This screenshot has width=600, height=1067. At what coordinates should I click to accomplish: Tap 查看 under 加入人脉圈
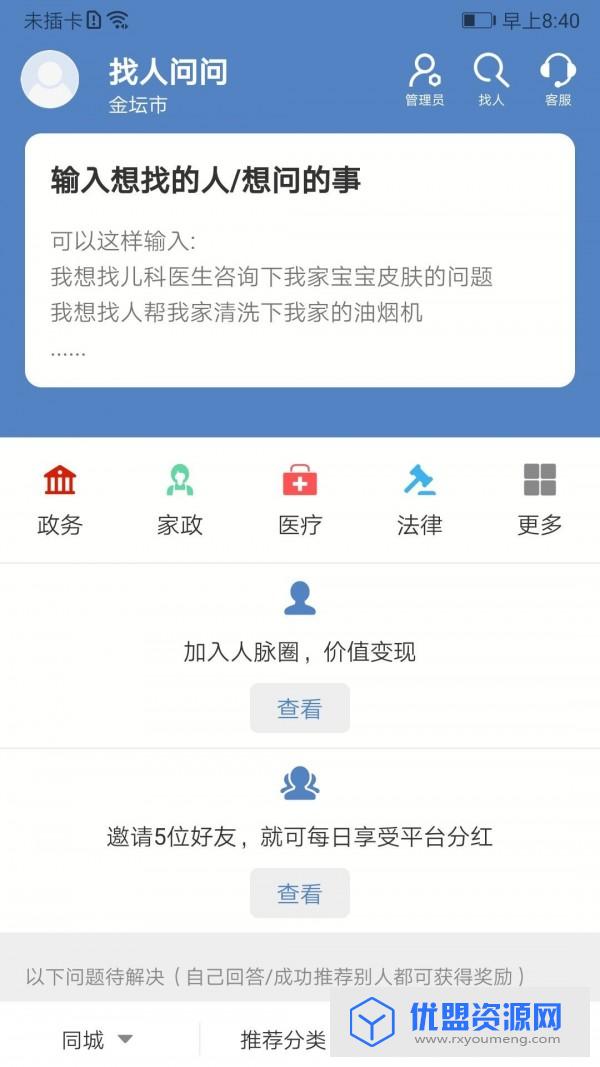pos(300,708)
